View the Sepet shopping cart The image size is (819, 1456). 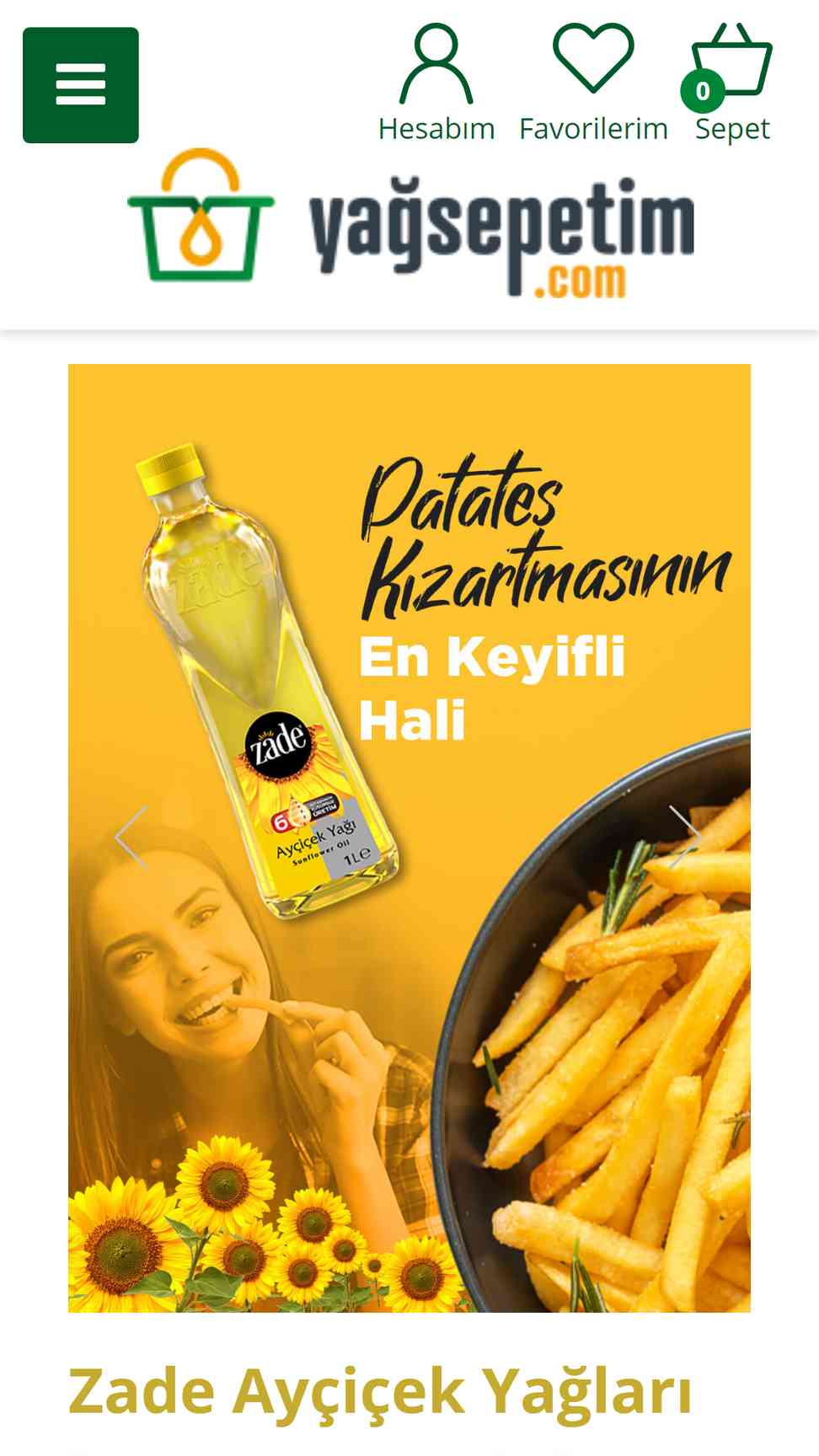tap(731, 83)
